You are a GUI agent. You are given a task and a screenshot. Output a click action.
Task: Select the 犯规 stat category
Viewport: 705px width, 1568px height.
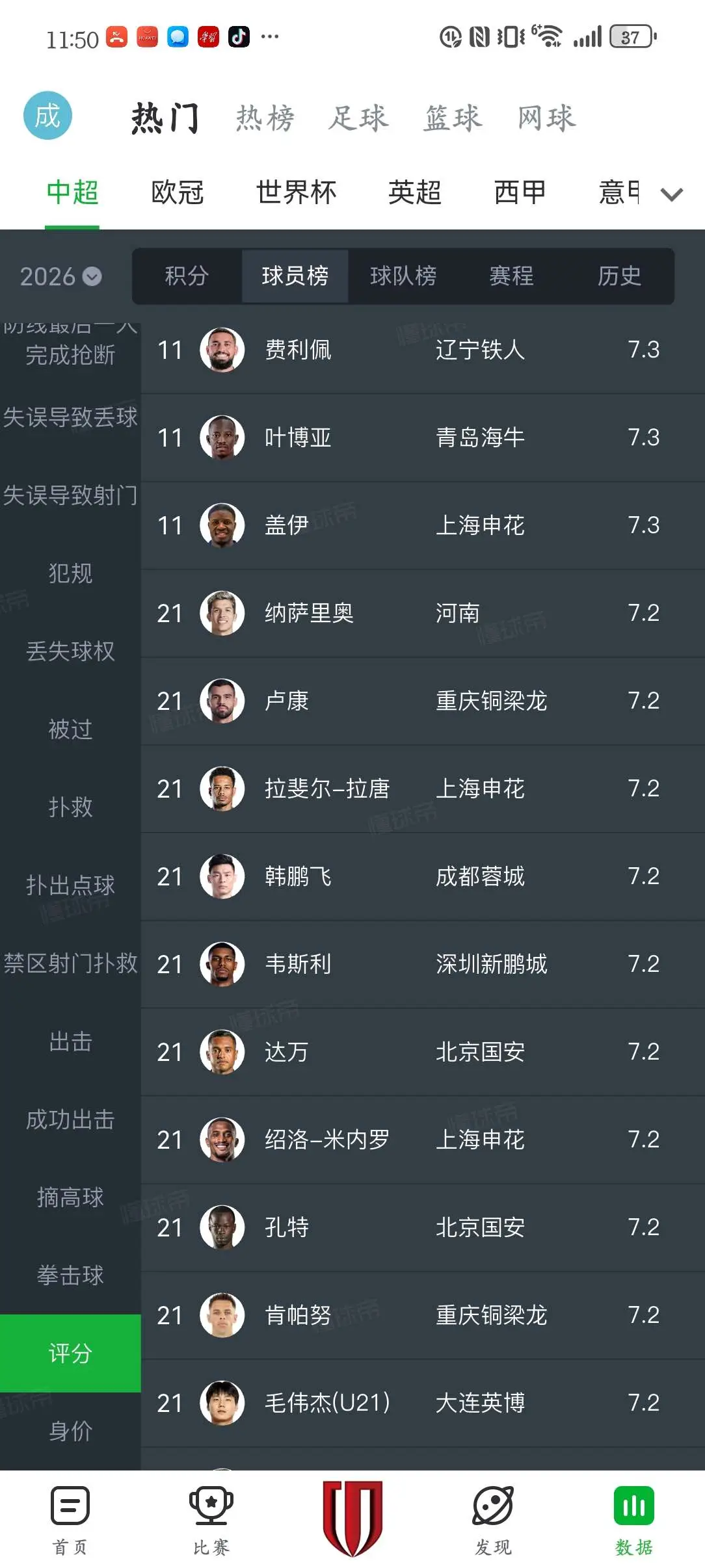(x=70, y=573)
